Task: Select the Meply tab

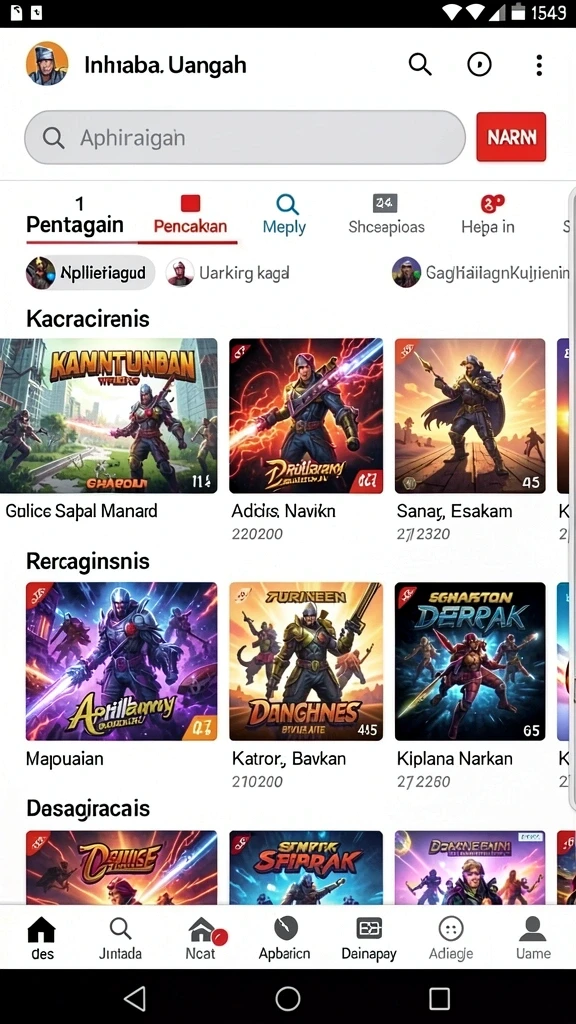Action: [x=284, y=216]
